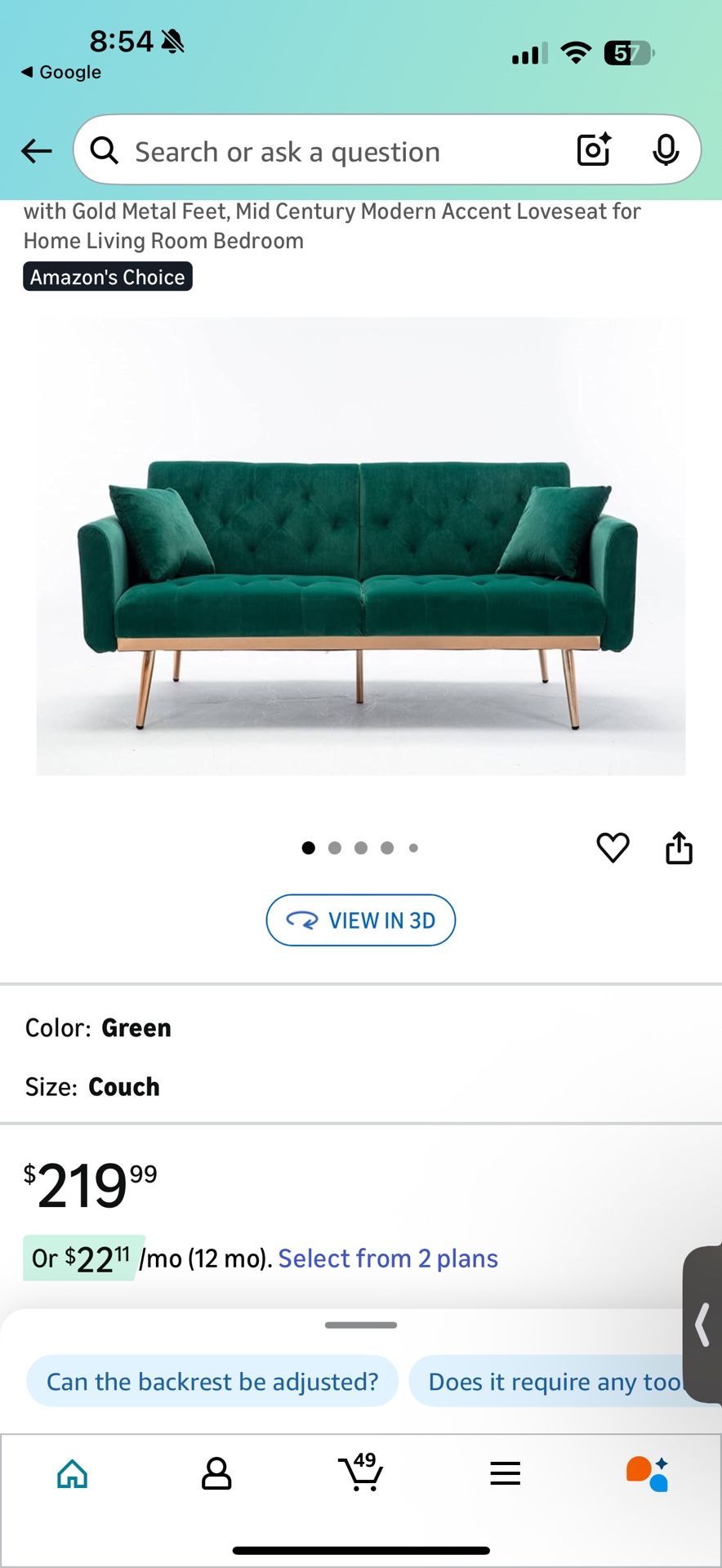Open the green couch product image
Image resolution: width=722 pixels, height=1568 pixels.
click(x=360, y=546)
